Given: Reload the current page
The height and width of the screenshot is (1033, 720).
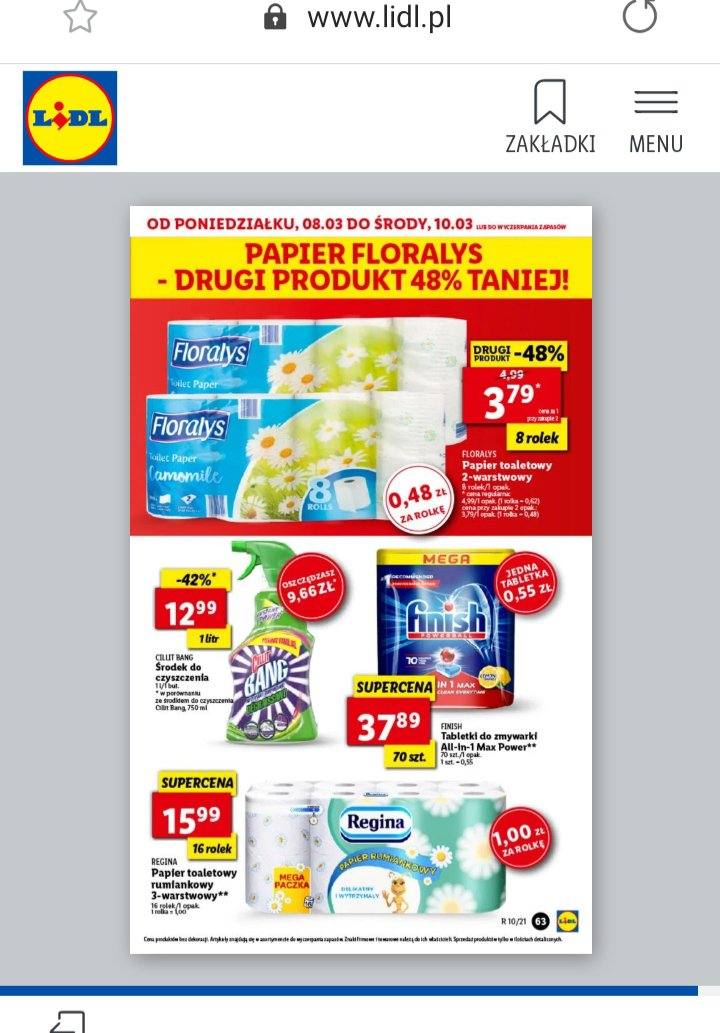Looking at the screenshot, I should pos(639,16).
